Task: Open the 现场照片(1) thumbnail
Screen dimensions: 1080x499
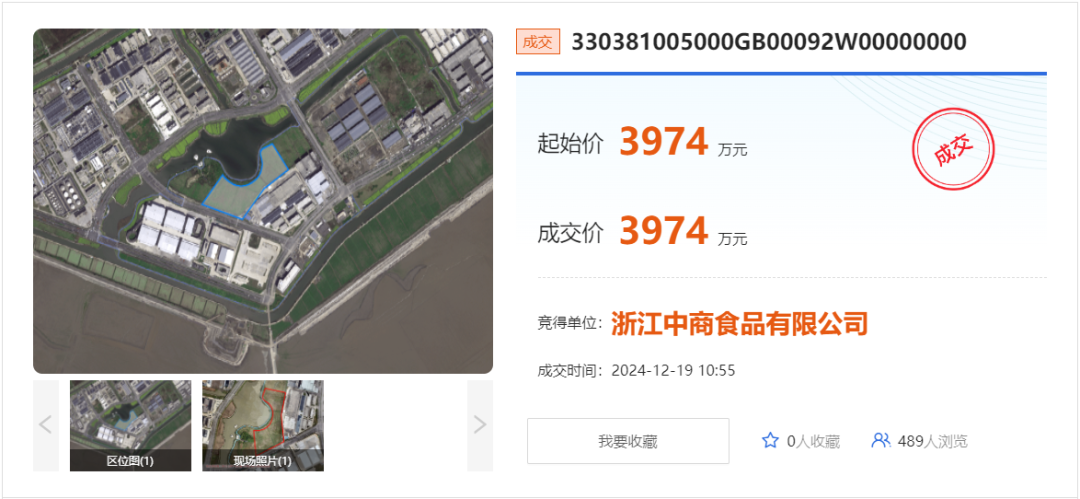Action: coord(263,425)
